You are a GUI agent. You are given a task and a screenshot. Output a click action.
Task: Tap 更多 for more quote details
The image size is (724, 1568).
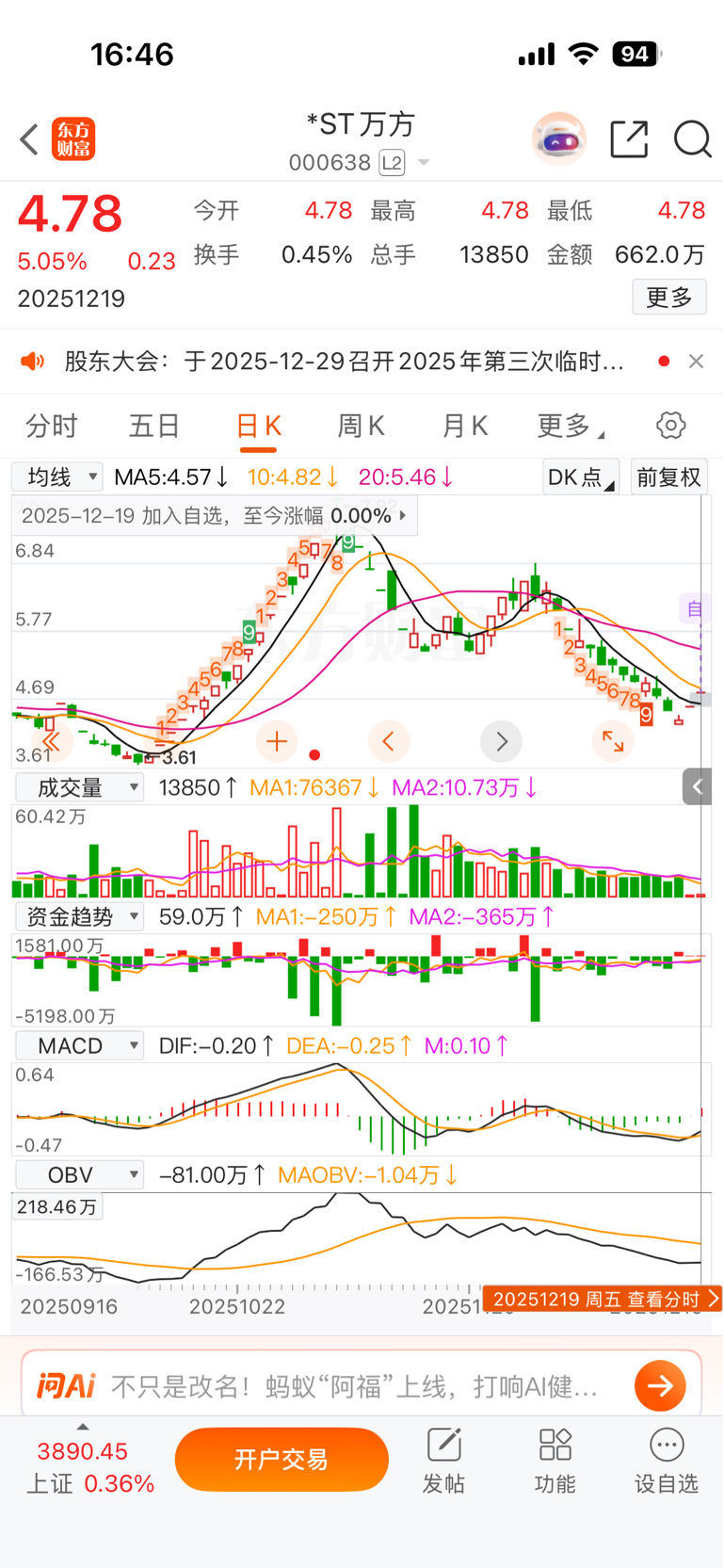click(668, 298)
